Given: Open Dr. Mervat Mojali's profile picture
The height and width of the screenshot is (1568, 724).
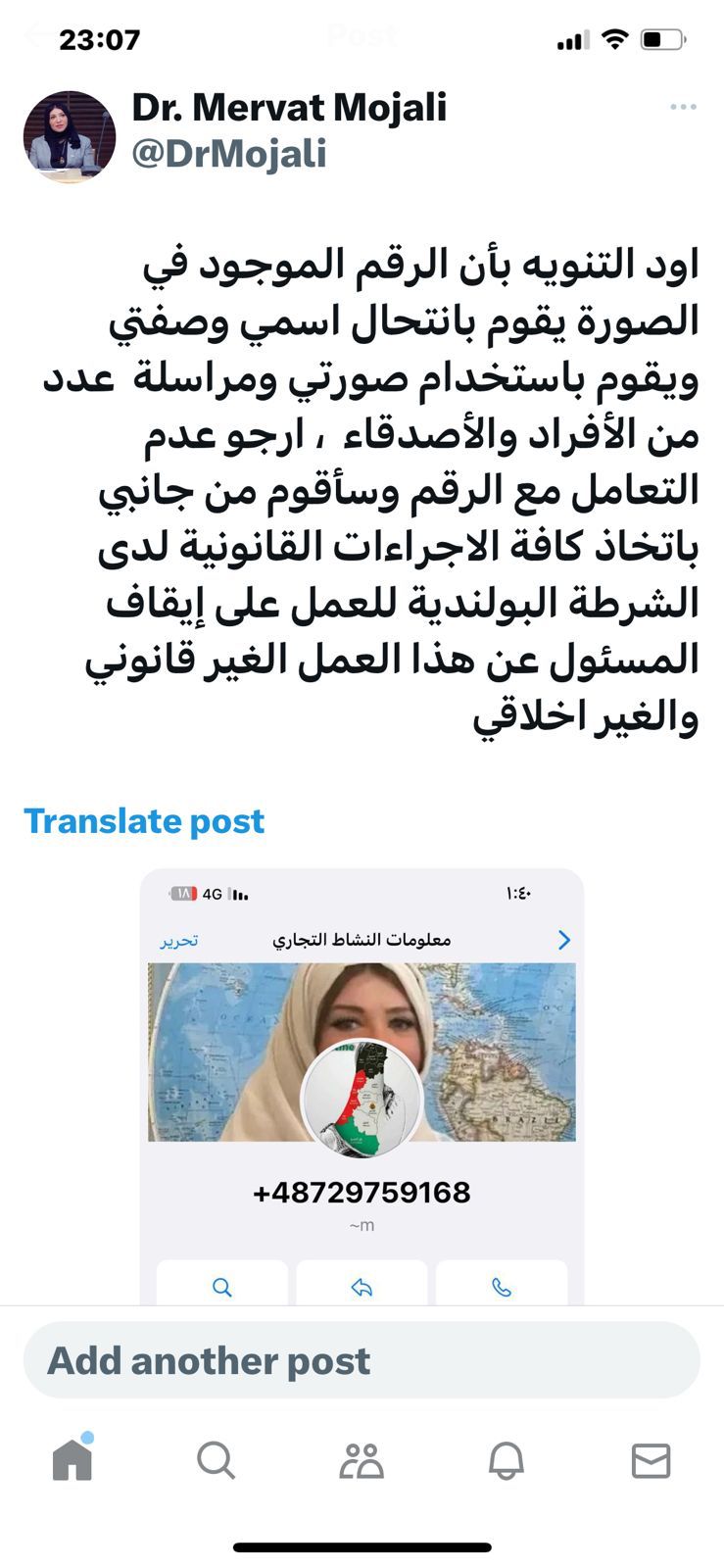Looking at the screenshot, I should point(69,136).
